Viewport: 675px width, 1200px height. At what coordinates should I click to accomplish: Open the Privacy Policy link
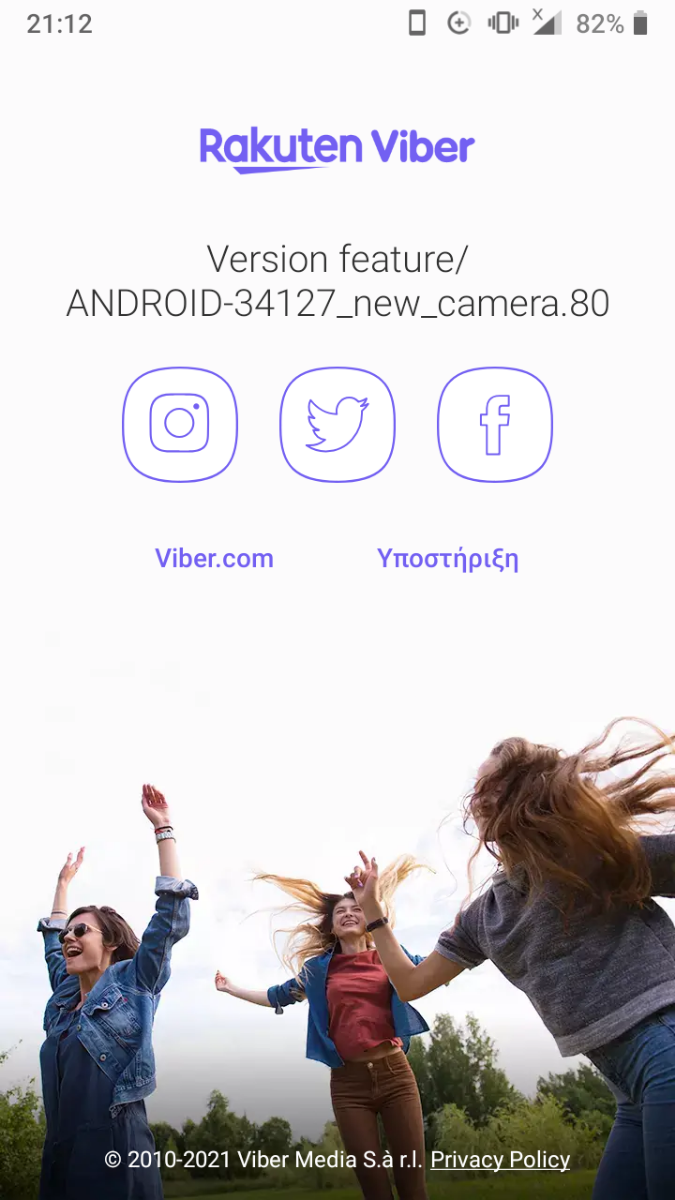[500, 1160]
